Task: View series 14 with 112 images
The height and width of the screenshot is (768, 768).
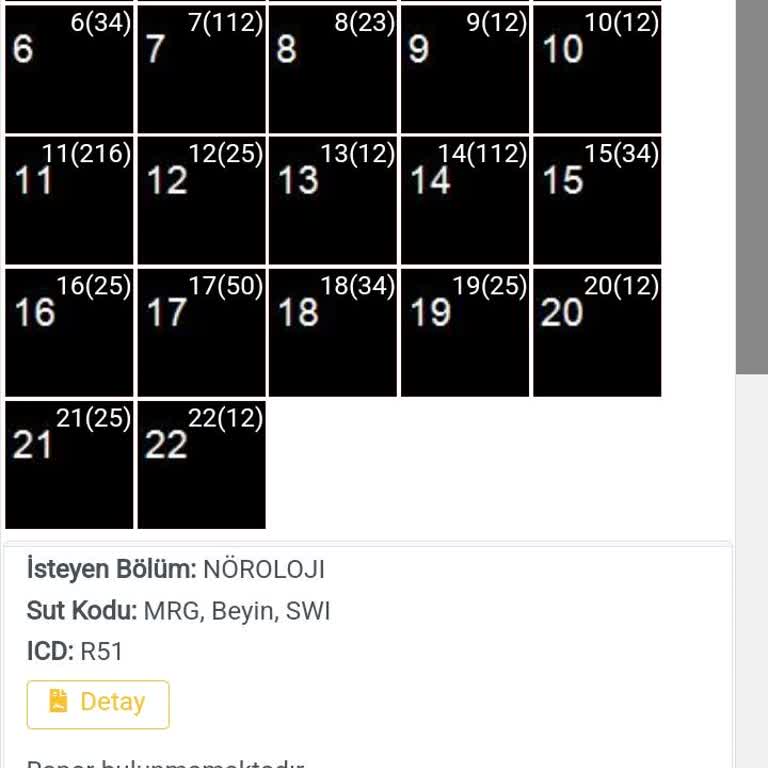Action: [465, 200]
